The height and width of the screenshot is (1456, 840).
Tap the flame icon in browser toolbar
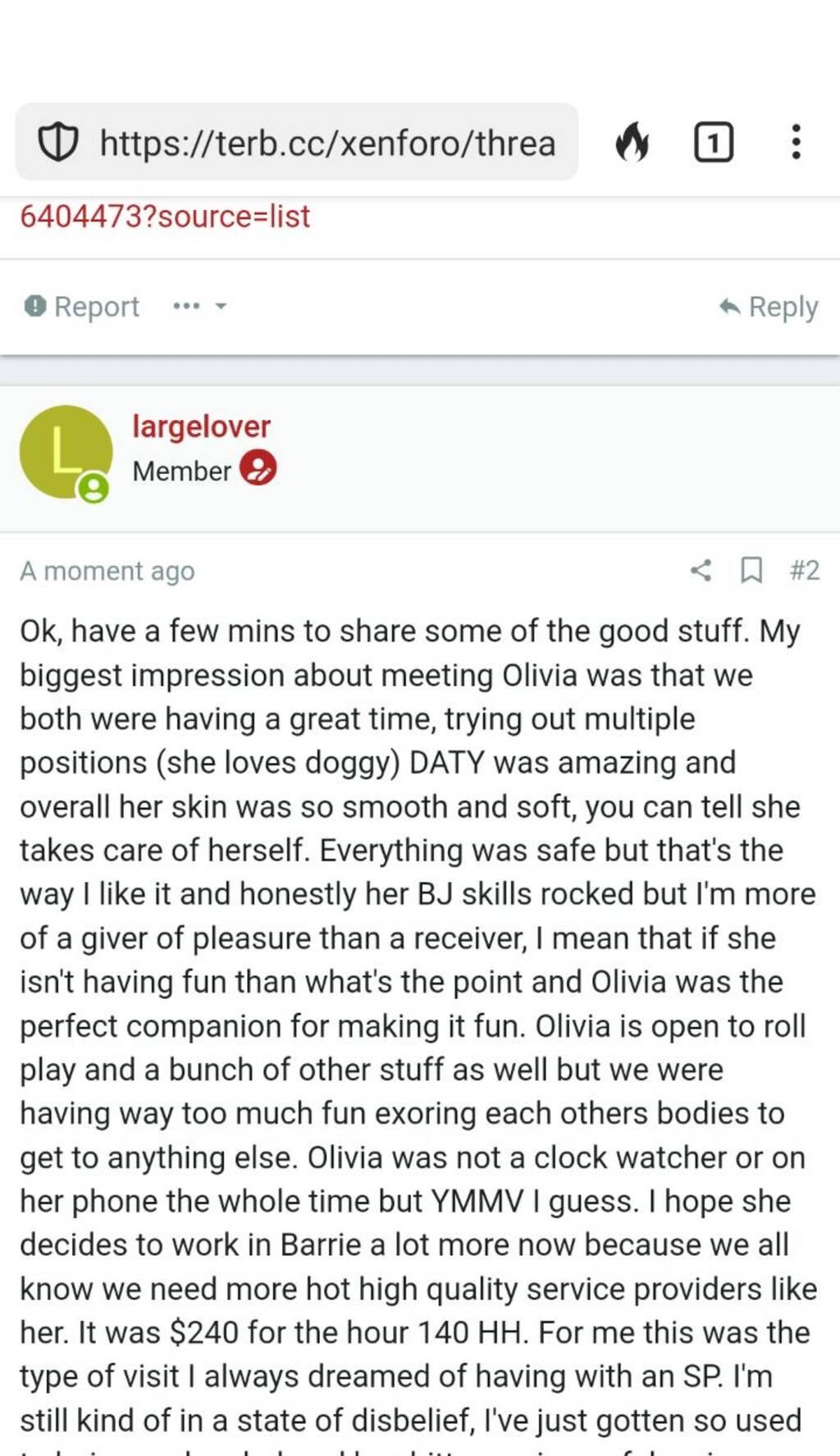(632, 143)
